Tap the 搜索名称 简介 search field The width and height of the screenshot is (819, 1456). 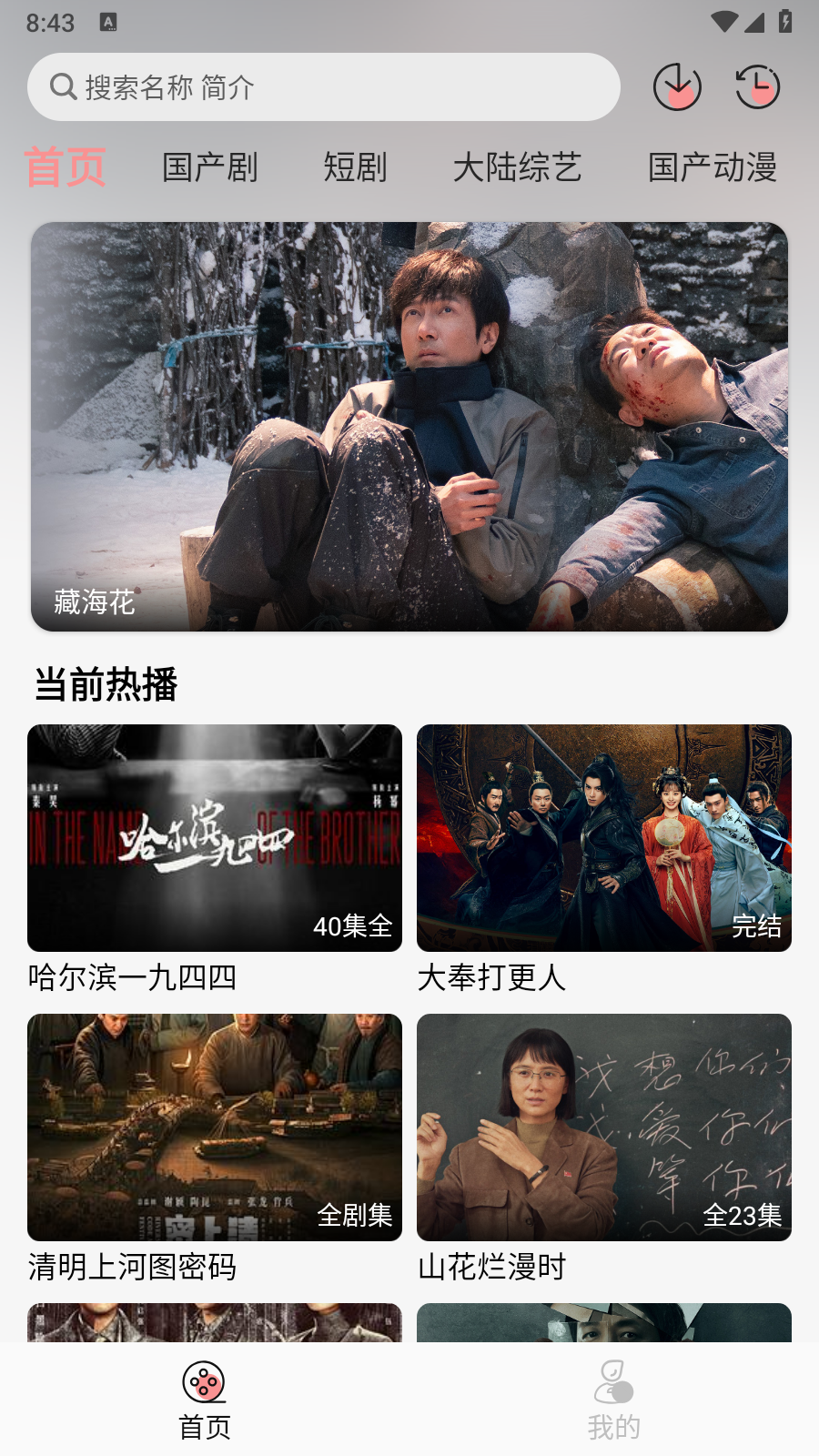323,86
